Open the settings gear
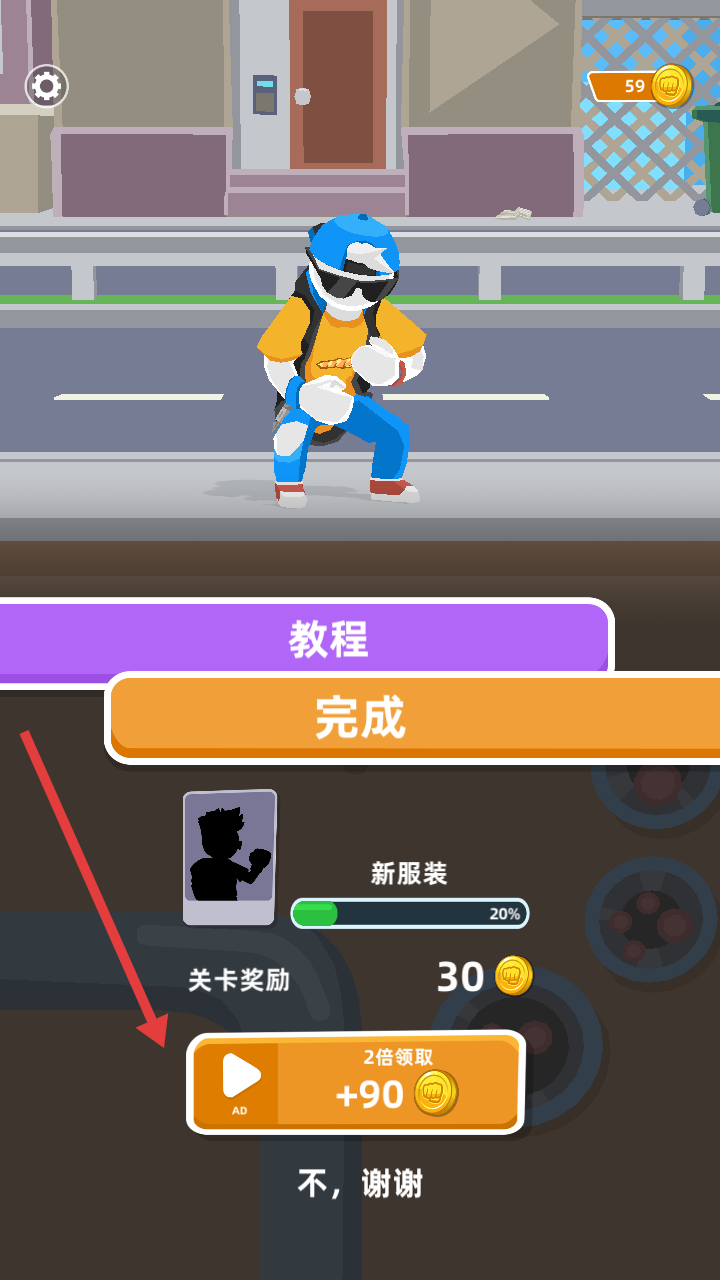Image resolution: width=720 pixels, height=1280 pixels. [x=47, y=86]
